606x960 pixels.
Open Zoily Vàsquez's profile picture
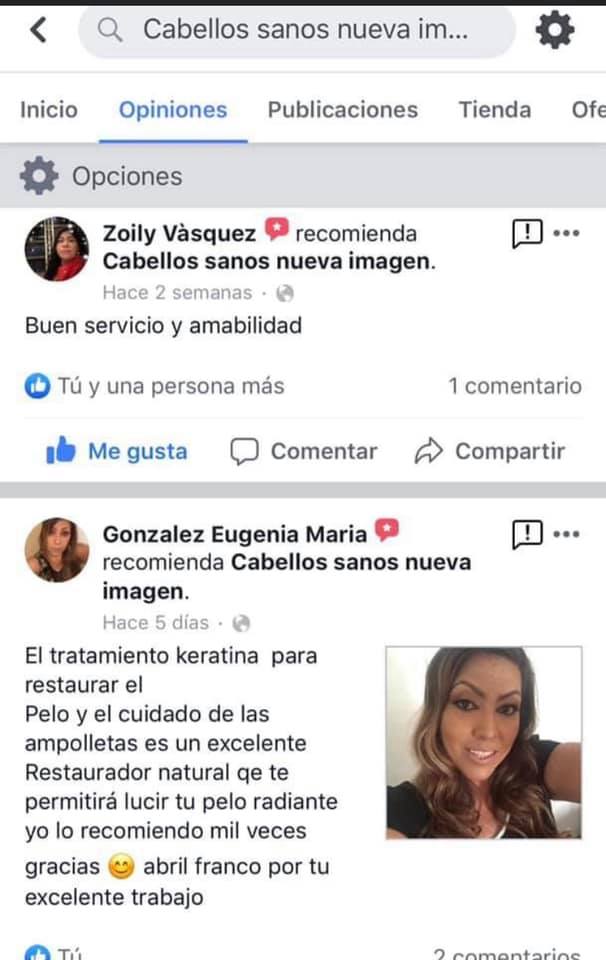(x=56, y=249)
